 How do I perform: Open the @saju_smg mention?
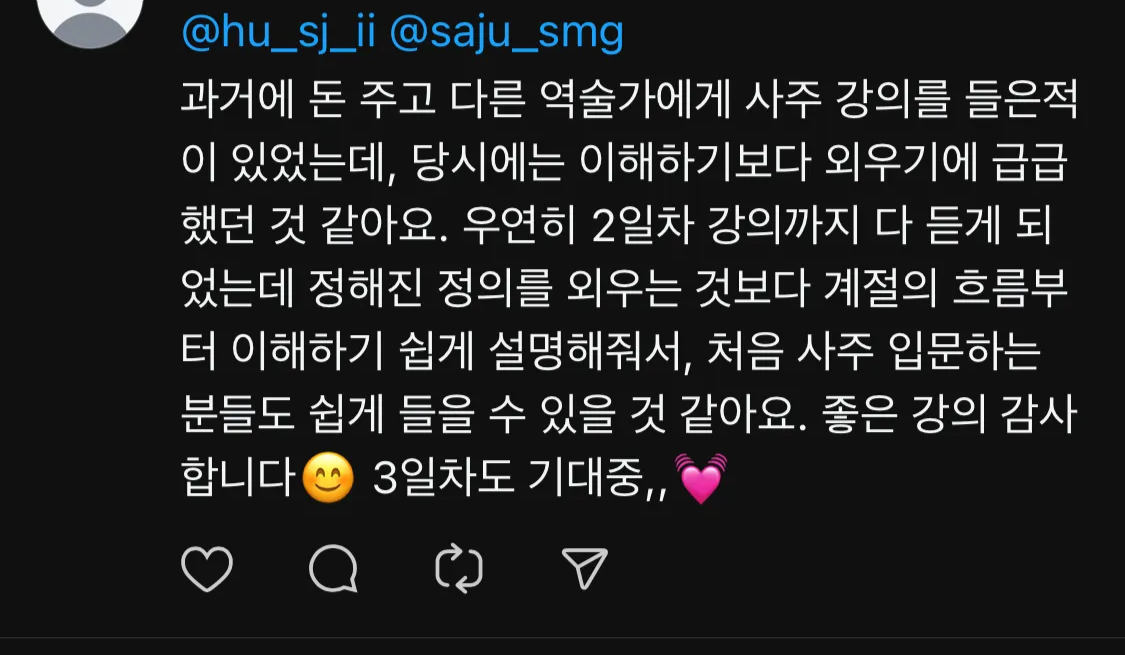(506, 33)
